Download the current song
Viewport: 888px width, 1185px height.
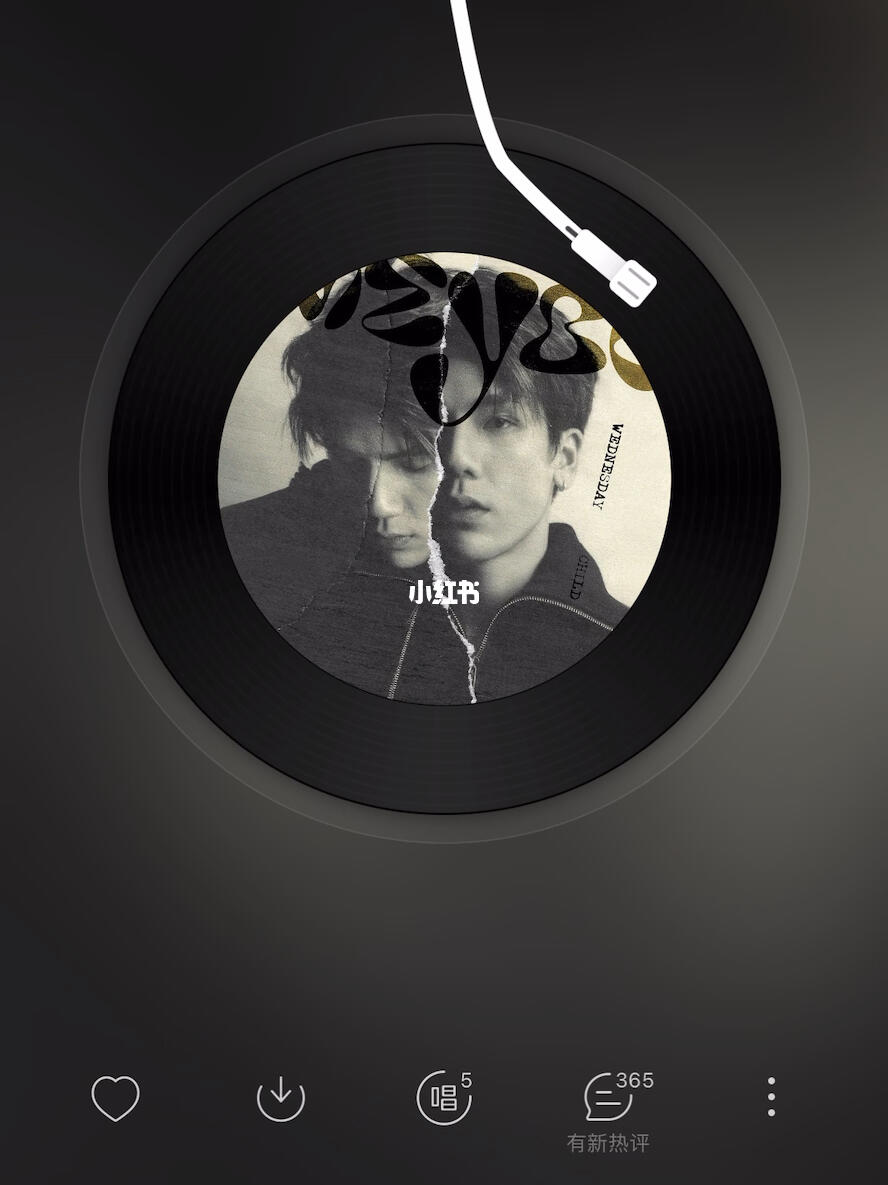click(x=281, y=1098)
